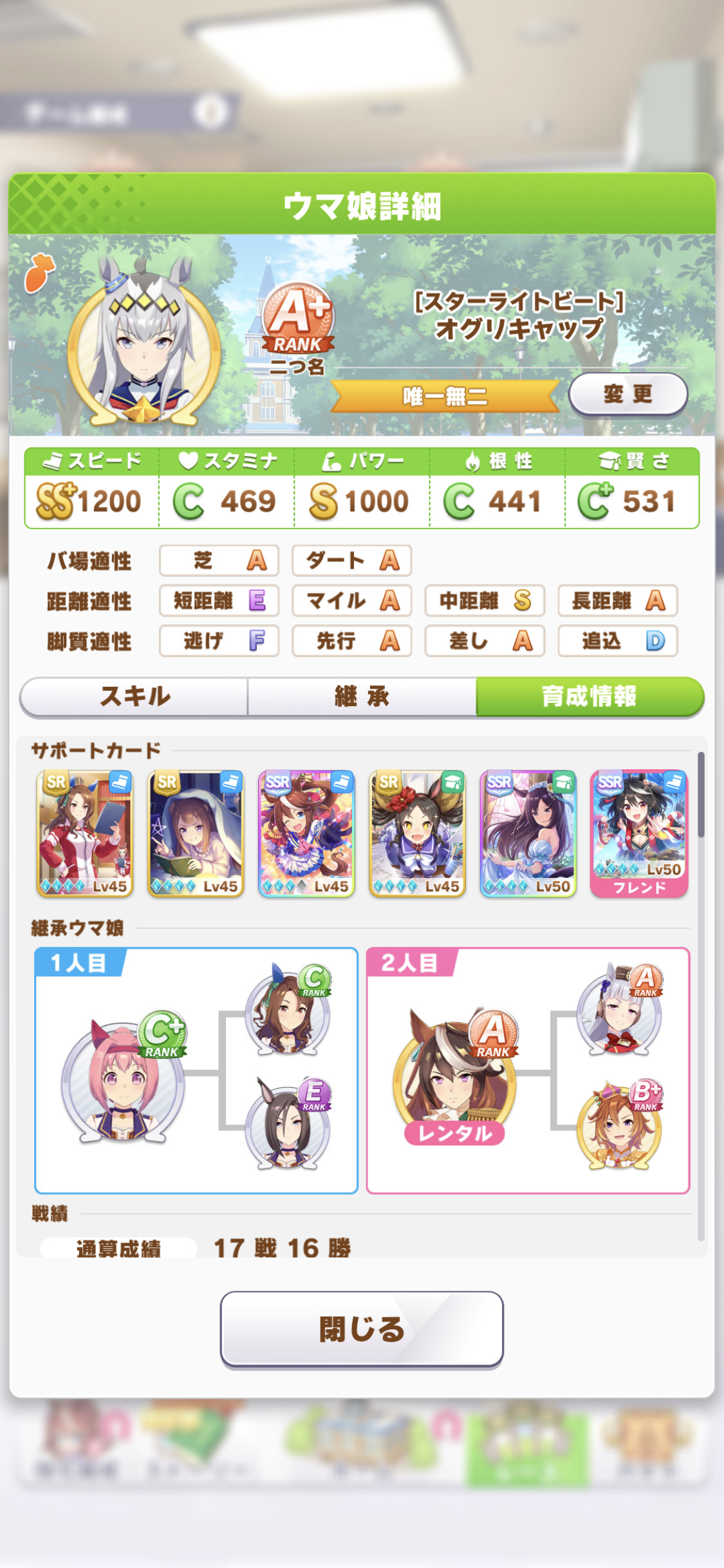Open the first SR Lv45 support card
Viewport: 724px width, 1568px height.
85,834
